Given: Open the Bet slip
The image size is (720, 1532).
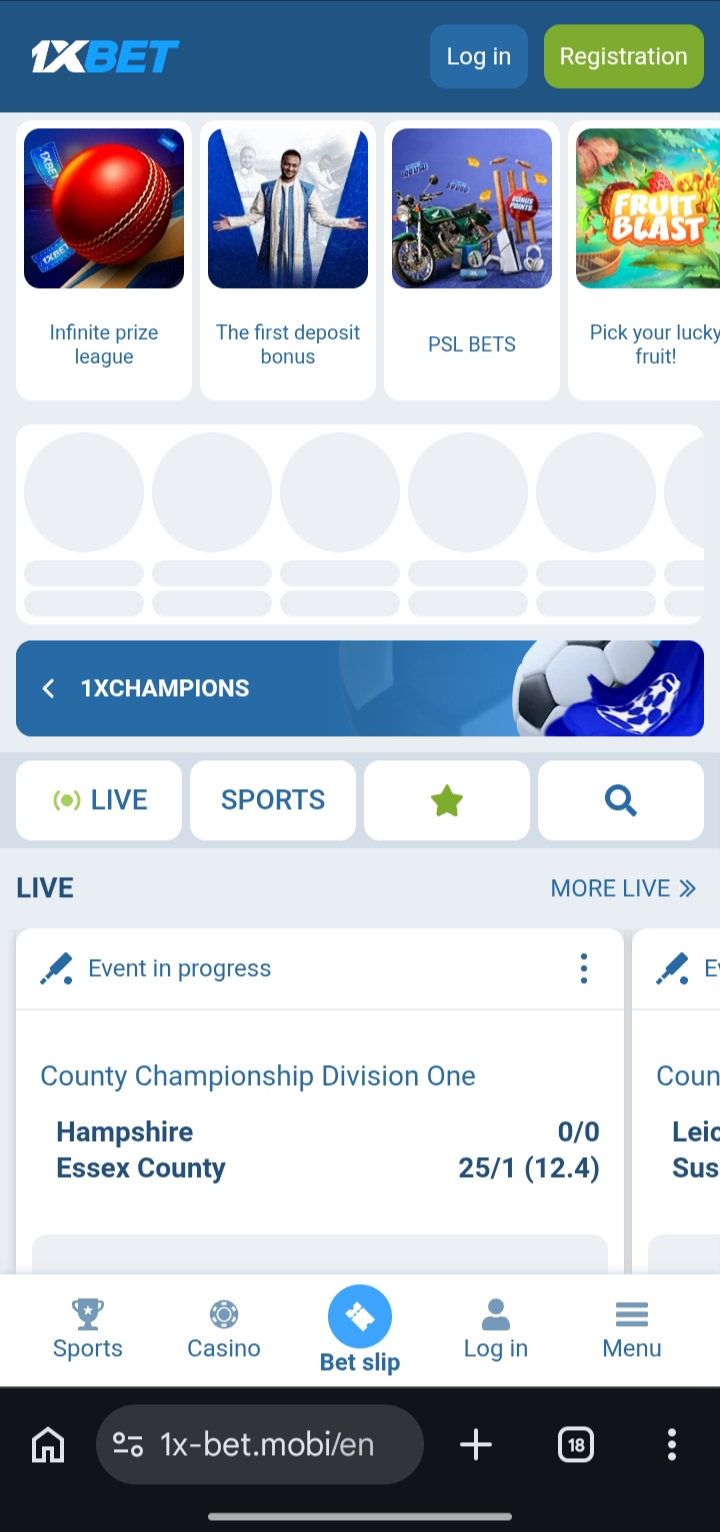Looking at the screenshot, I should [360, 1329].
